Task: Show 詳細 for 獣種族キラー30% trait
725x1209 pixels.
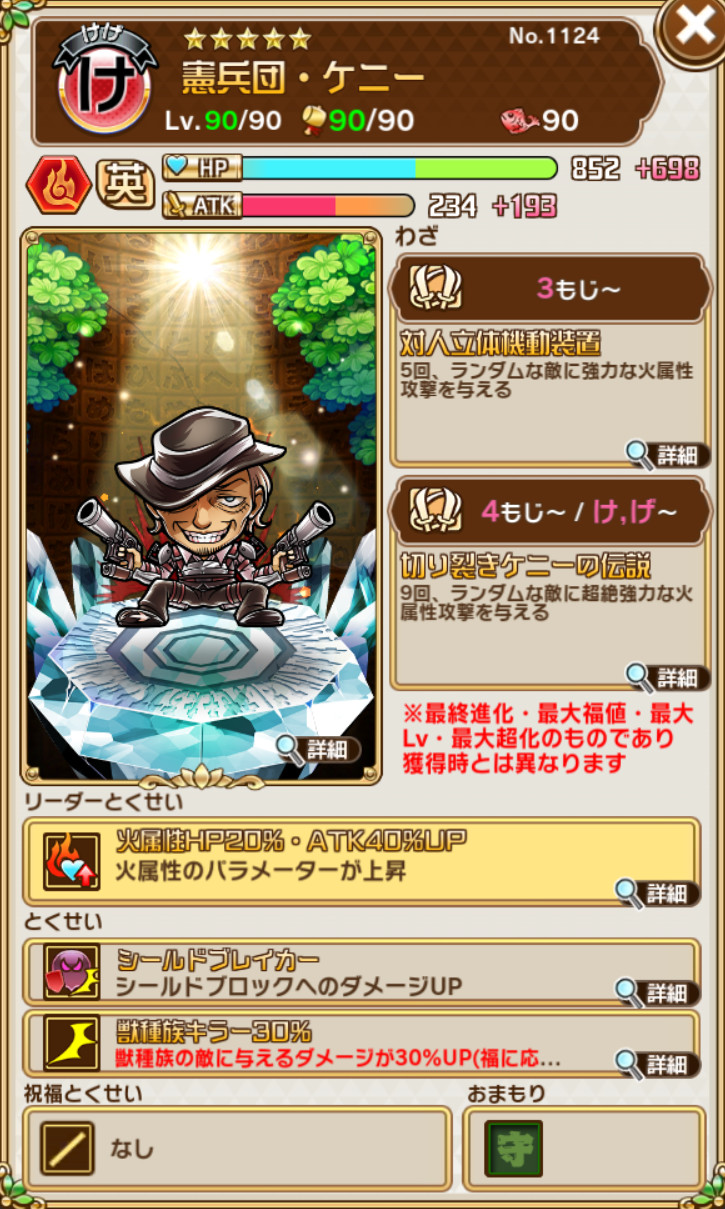Action: point(657,1062)
